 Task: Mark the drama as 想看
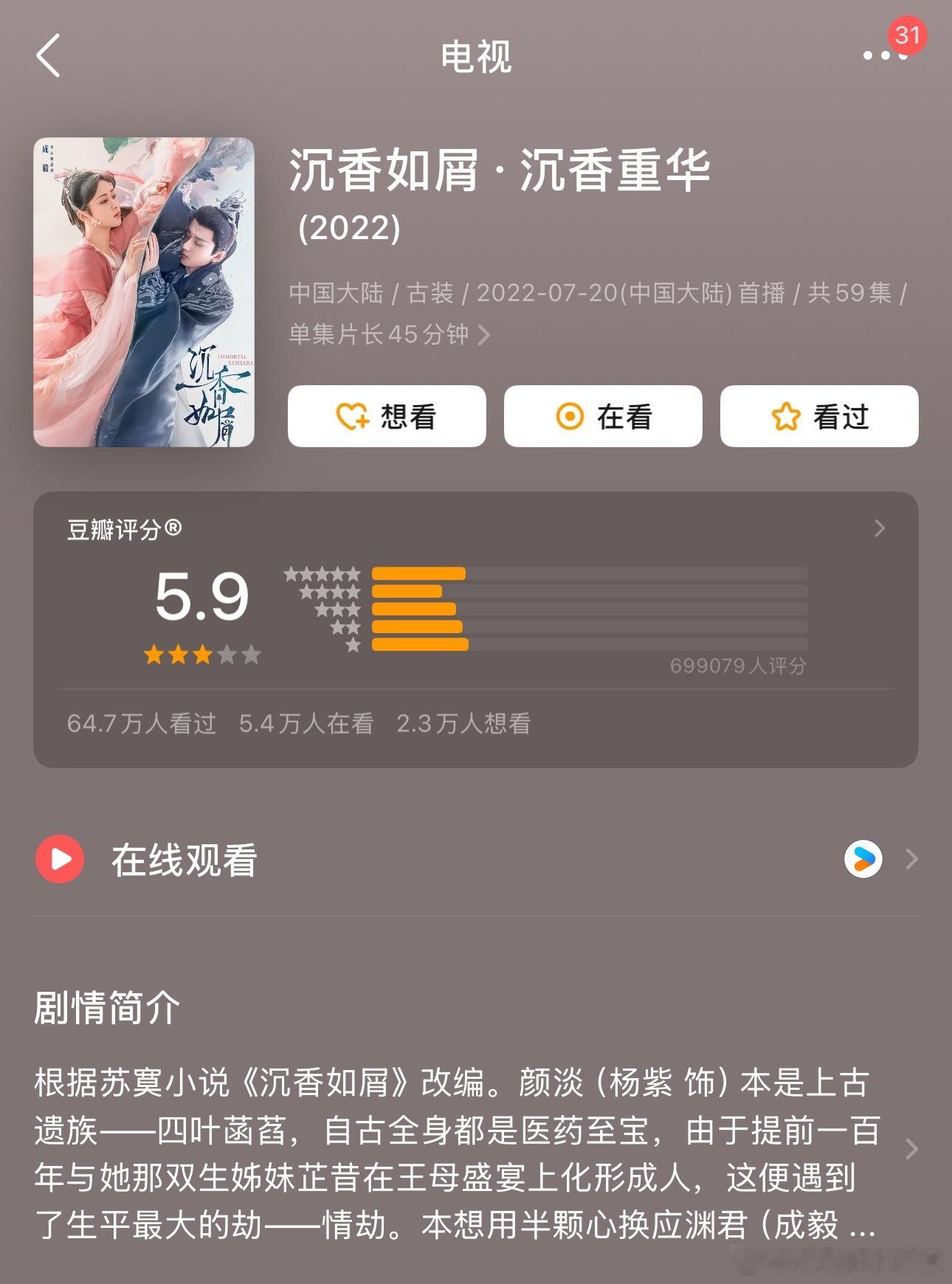387,417
